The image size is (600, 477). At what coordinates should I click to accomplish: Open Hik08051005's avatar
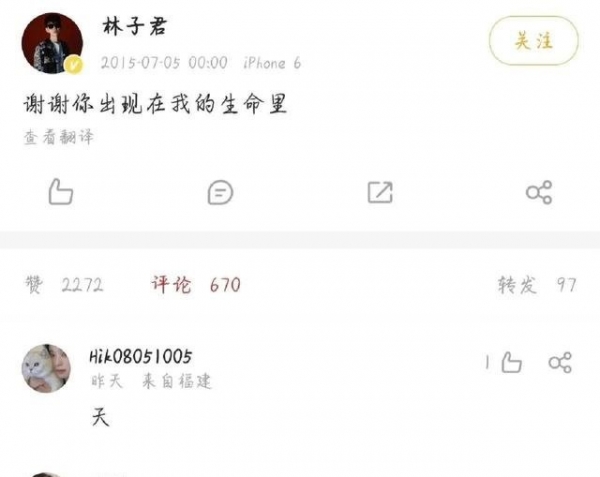pos(46,368)
